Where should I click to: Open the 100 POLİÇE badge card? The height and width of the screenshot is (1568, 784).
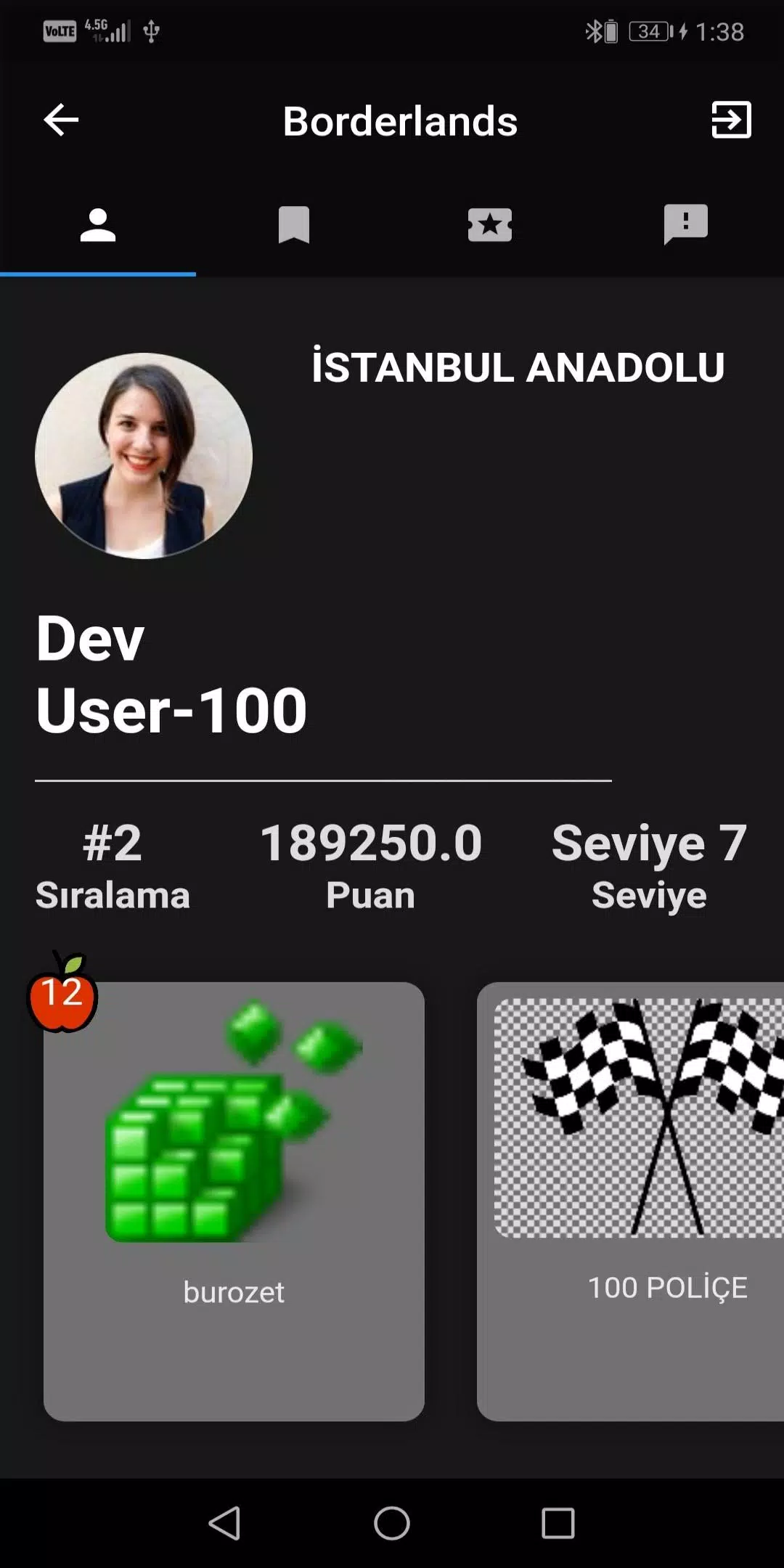coord(630,1201)
